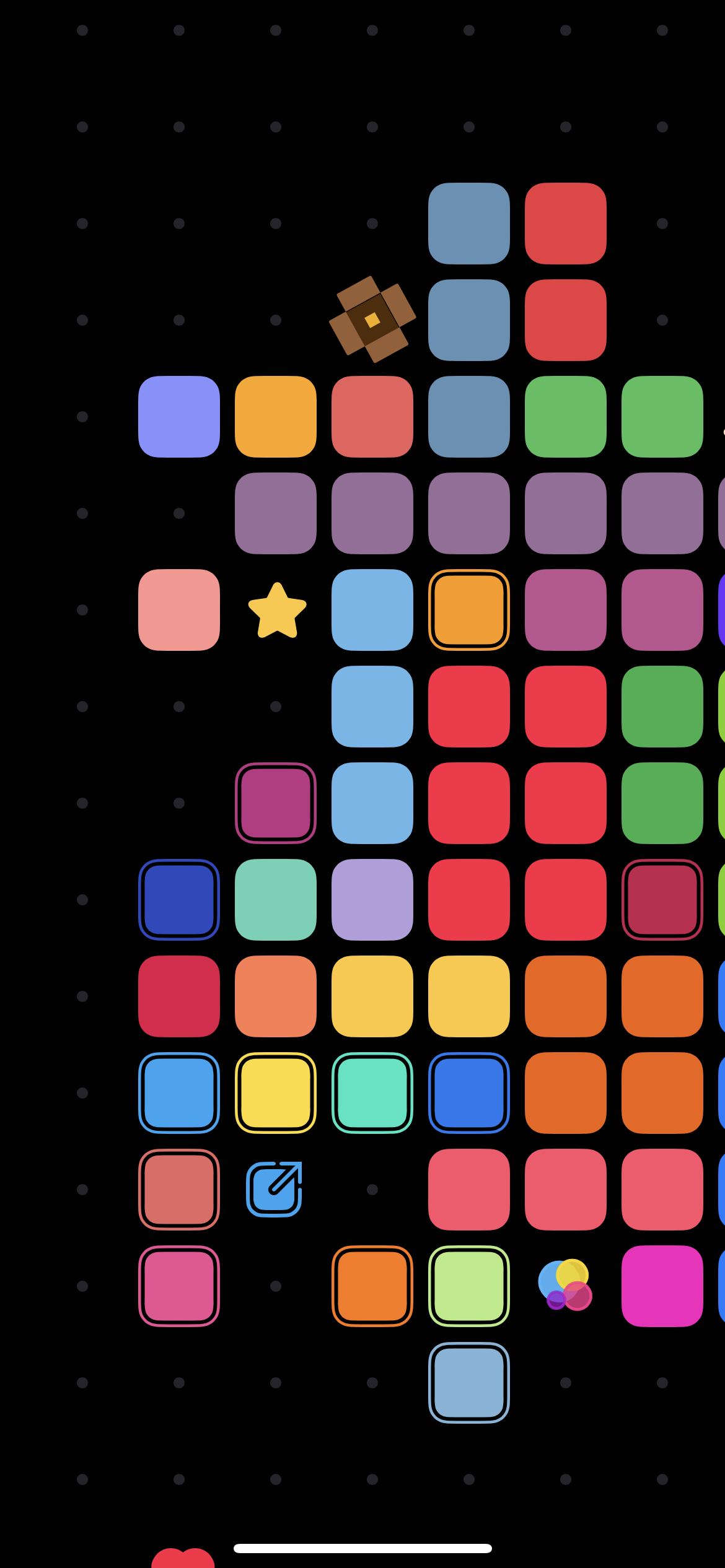The image size is (725, 1568).
Task: Tap the red heart icon at bottom
Action: 183,1558
